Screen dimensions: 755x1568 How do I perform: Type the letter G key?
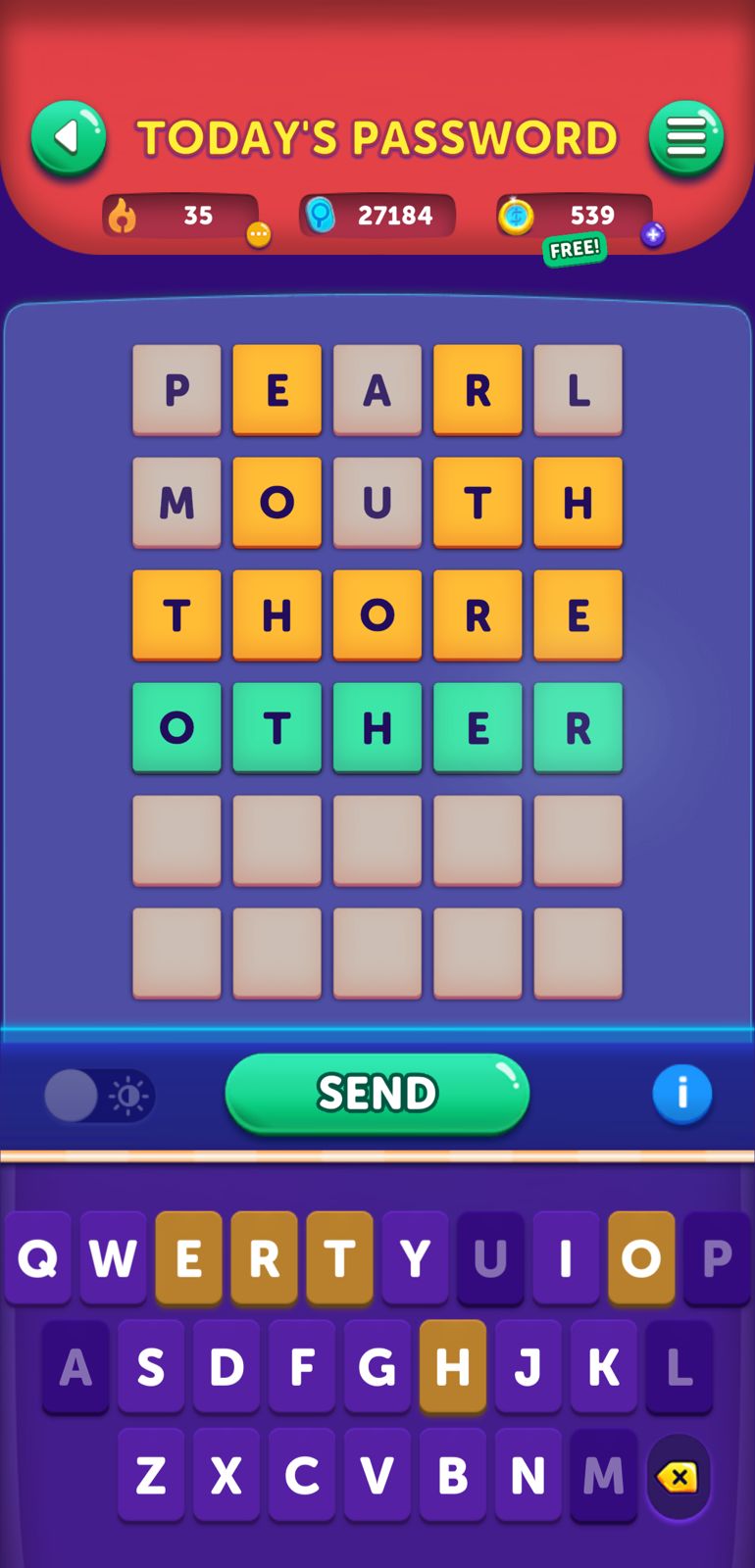377,1367
